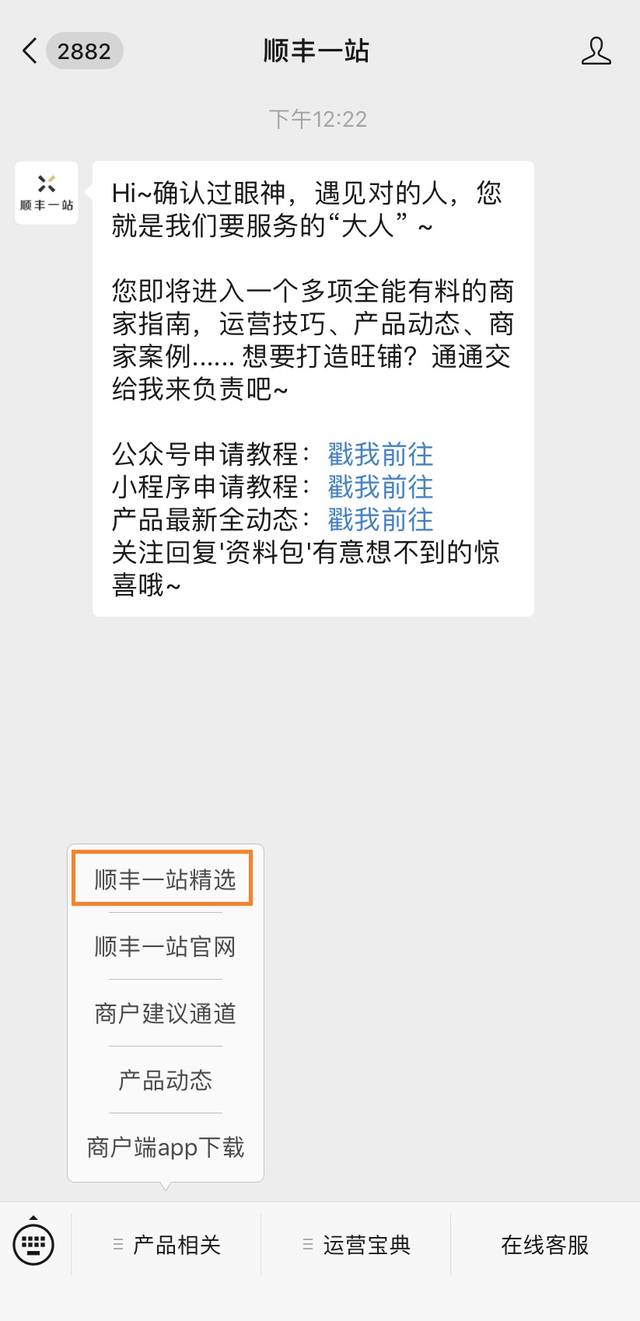Open the 产品最新全动态 戳我前往 link
The height and width of the screenshot is (1321, 640).
pos(380,520)
